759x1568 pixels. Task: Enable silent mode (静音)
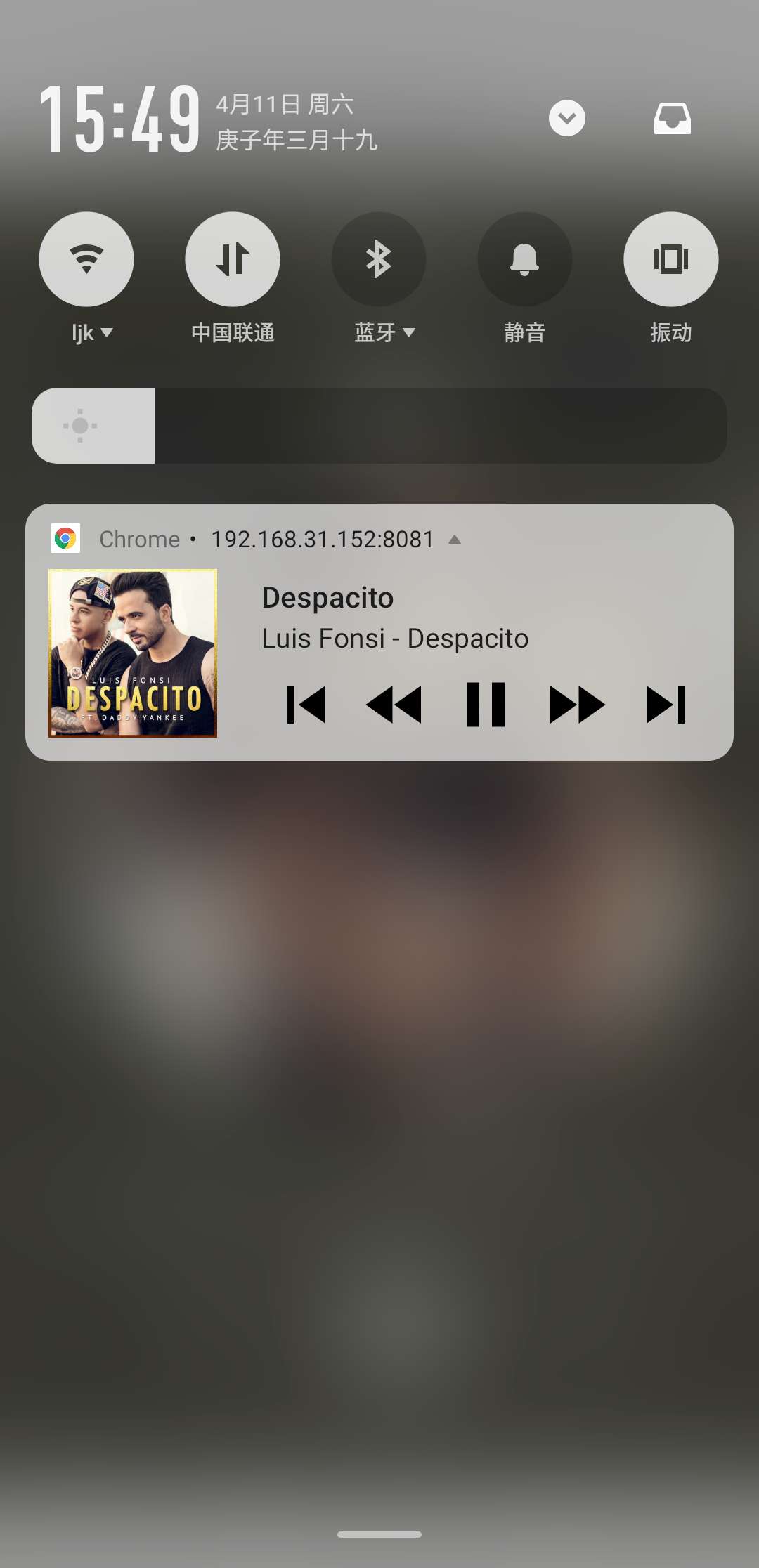(x=524, y=259)
